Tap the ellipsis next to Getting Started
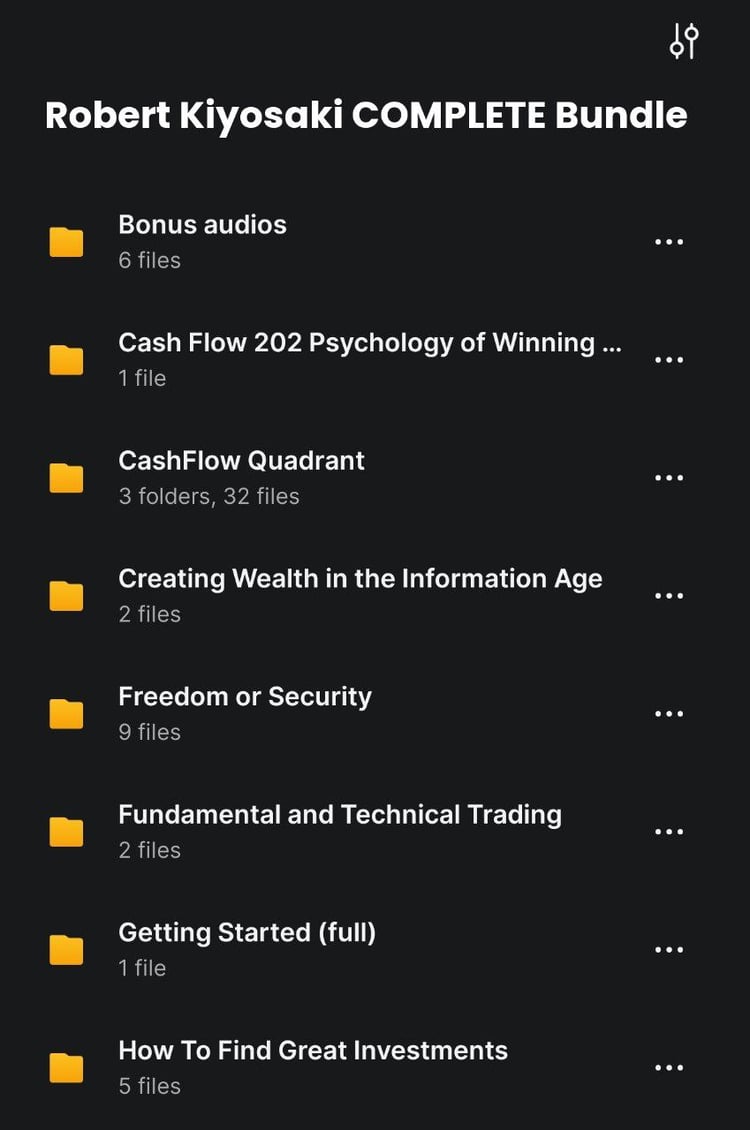Viewport: 750px width, 1130px height. pos(669,950)
